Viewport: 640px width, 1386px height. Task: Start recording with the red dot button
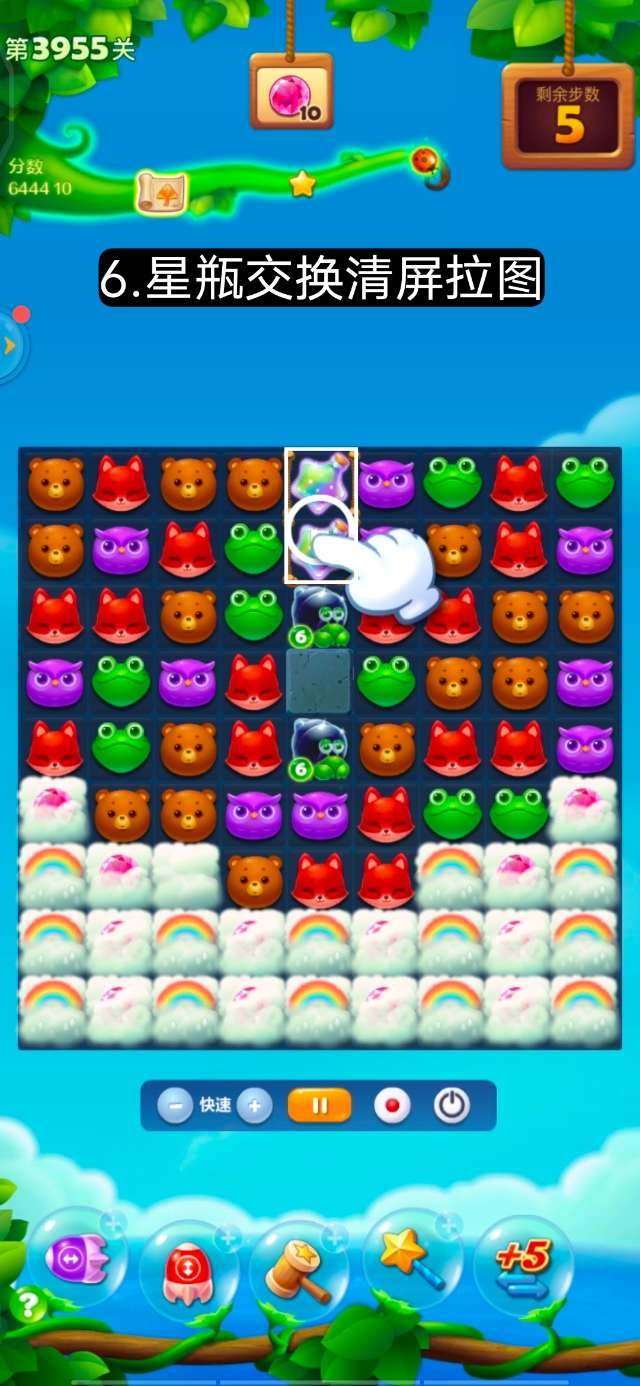pos(392,1106)
